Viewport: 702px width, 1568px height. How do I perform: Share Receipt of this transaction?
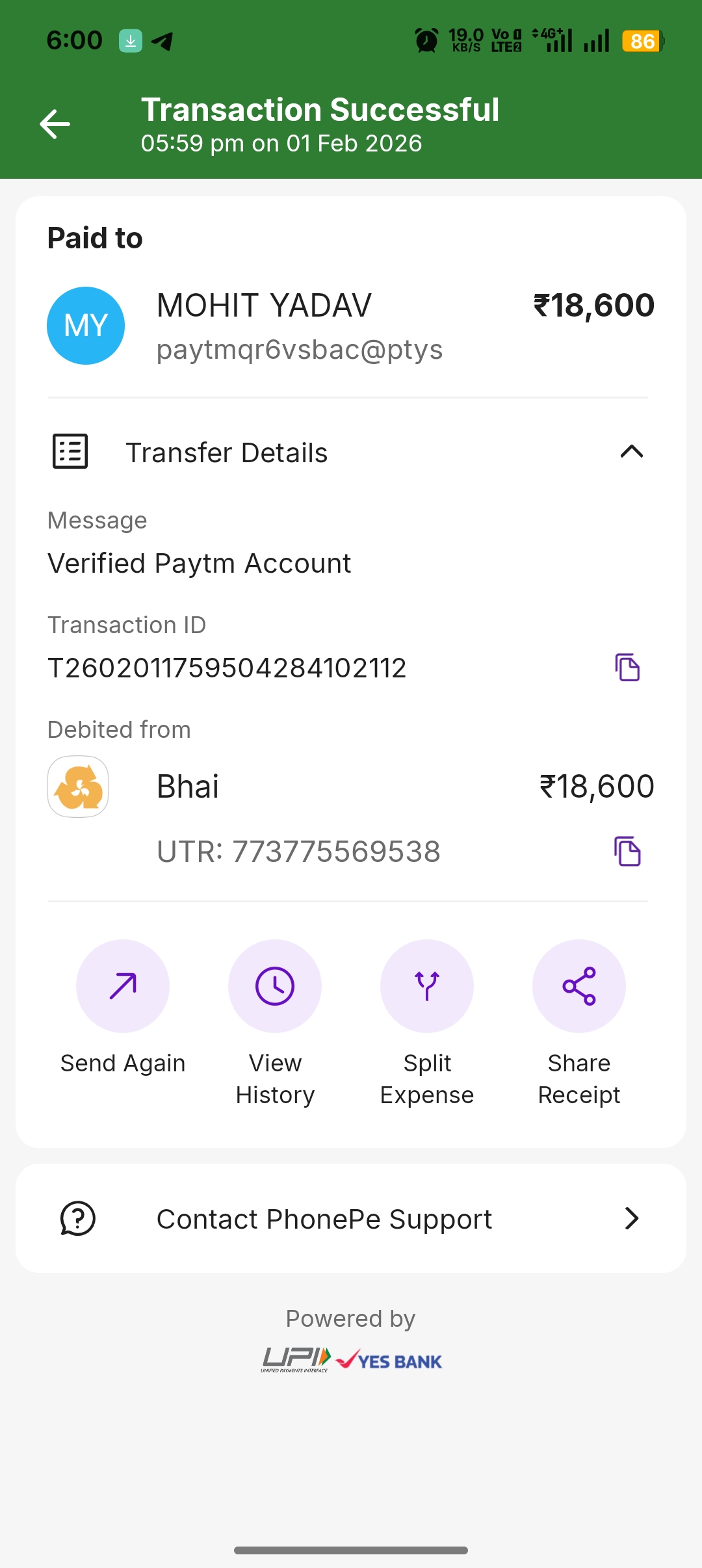click(x=579, y=986)
